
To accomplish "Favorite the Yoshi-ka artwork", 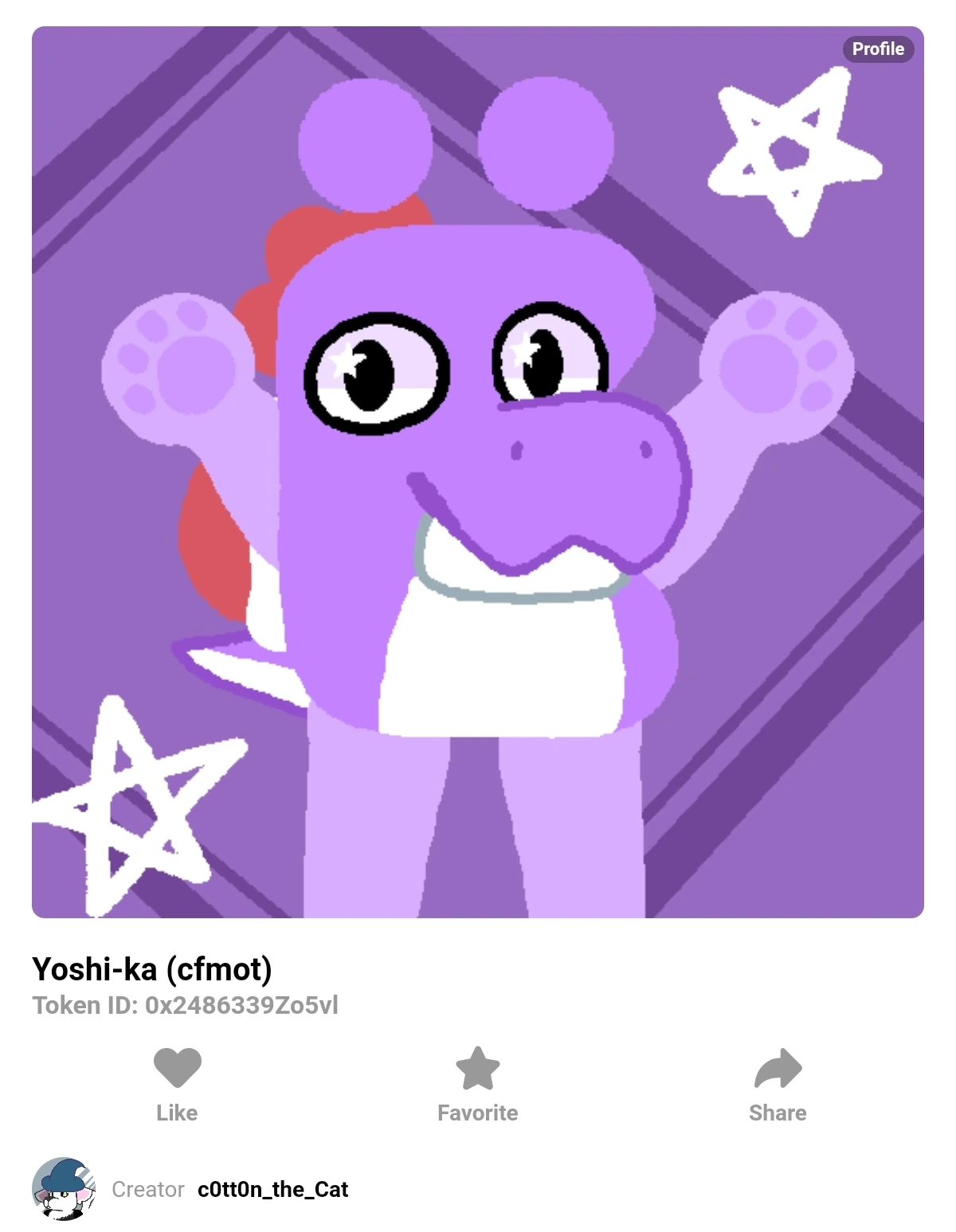I will 476,1067.
